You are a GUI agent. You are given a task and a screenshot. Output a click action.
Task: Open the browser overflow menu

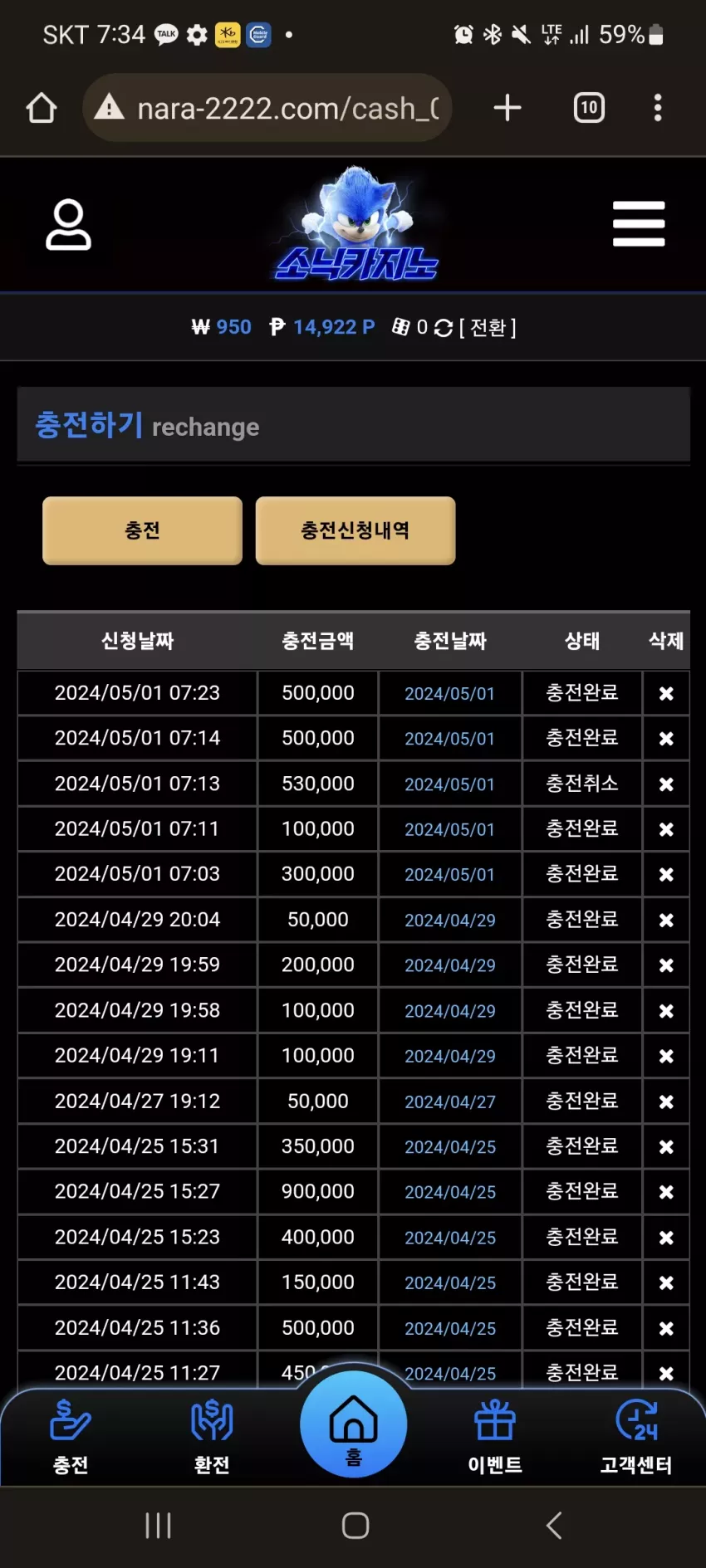pyautogui.click(x=658, y=108)
